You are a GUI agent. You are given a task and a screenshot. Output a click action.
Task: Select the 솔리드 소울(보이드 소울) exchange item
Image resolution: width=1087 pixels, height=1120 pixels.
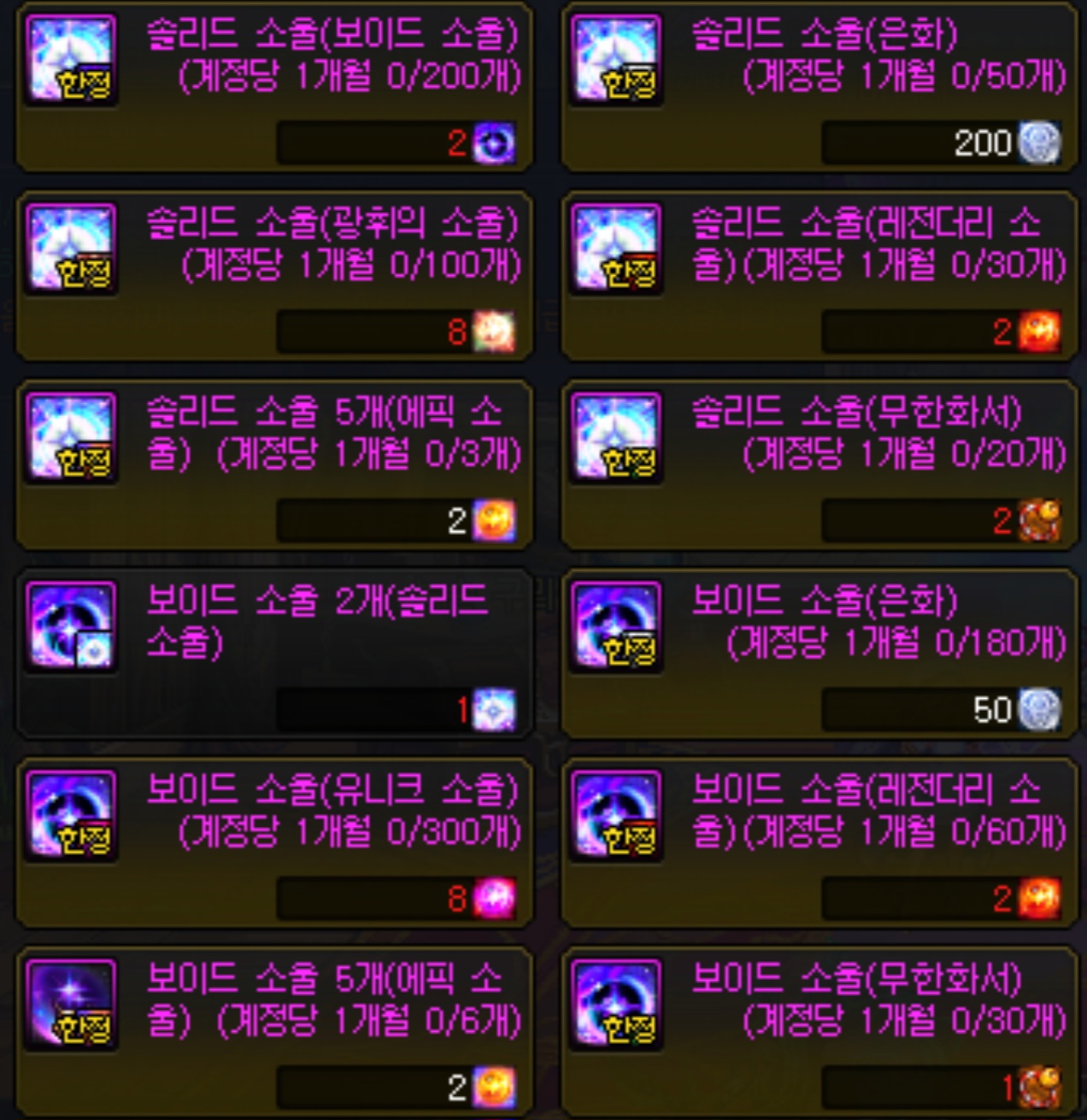pyautogui.click(x=273, y=85)
